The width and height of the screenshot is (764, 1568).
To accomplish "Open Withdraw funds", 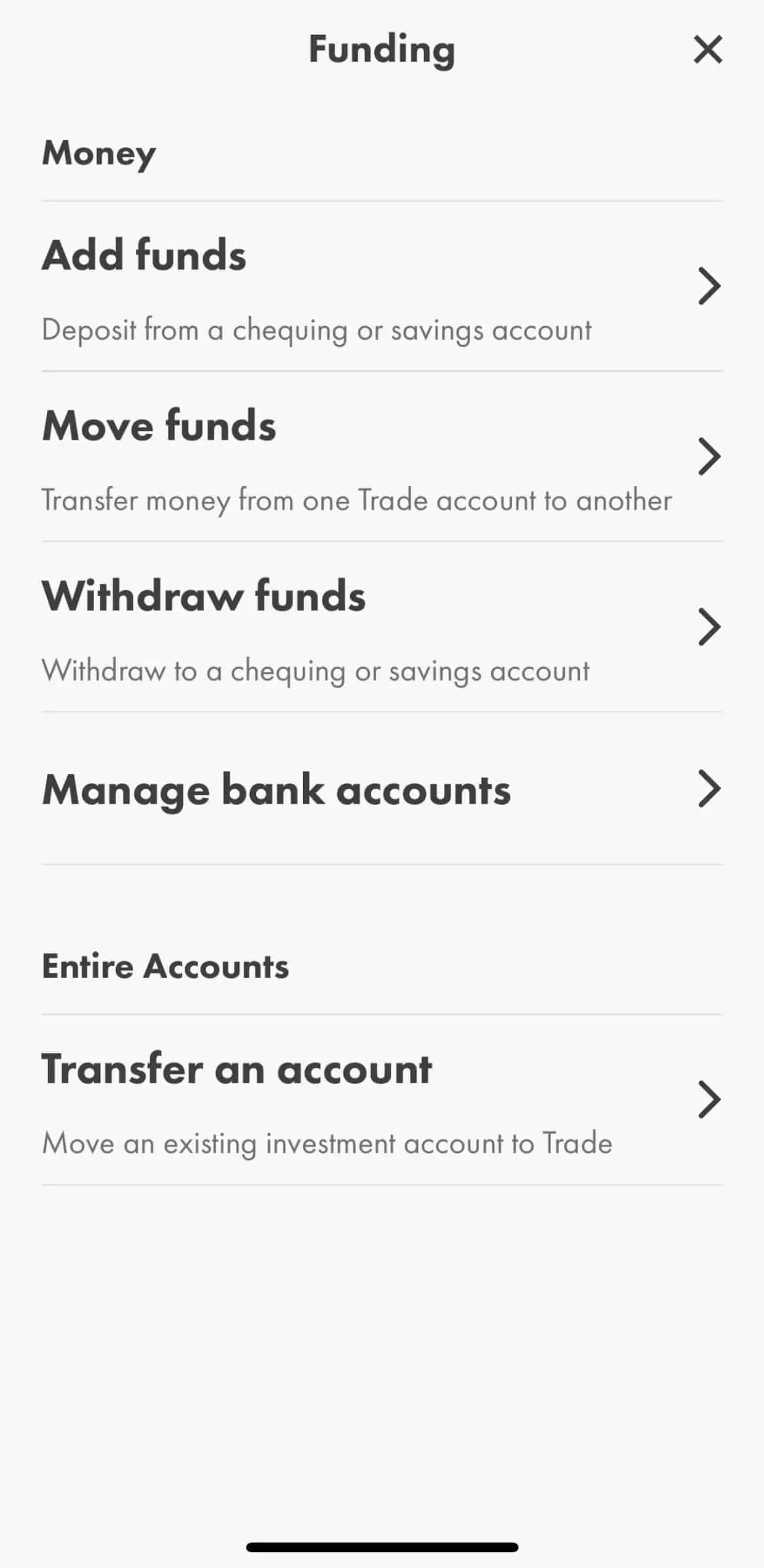I will coord(382,627).
